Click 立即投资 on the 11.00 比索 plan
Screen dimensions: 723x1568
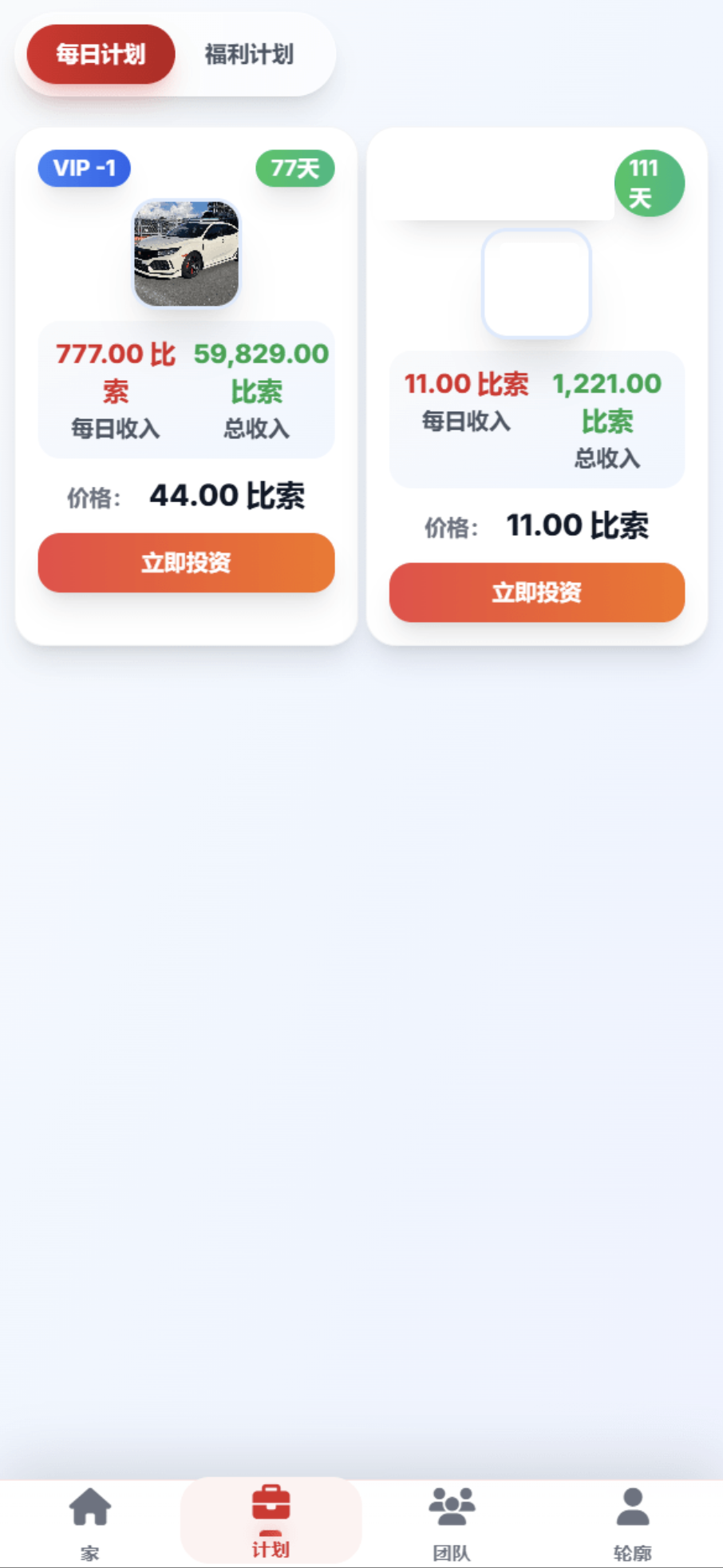click(535, 592)
